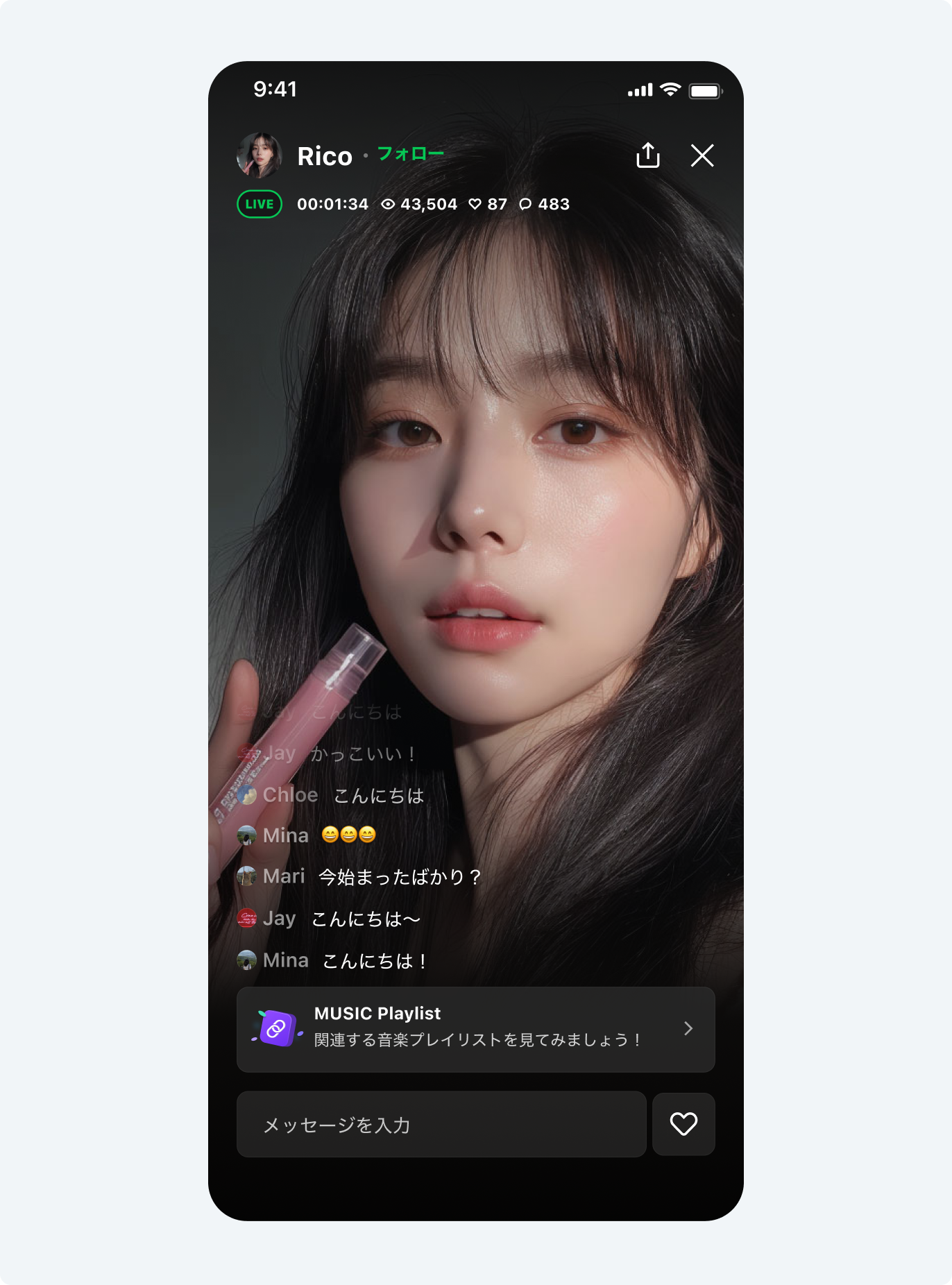The image size is (952, 1285).
Task: Share this live stream
Action: point(647,155)
